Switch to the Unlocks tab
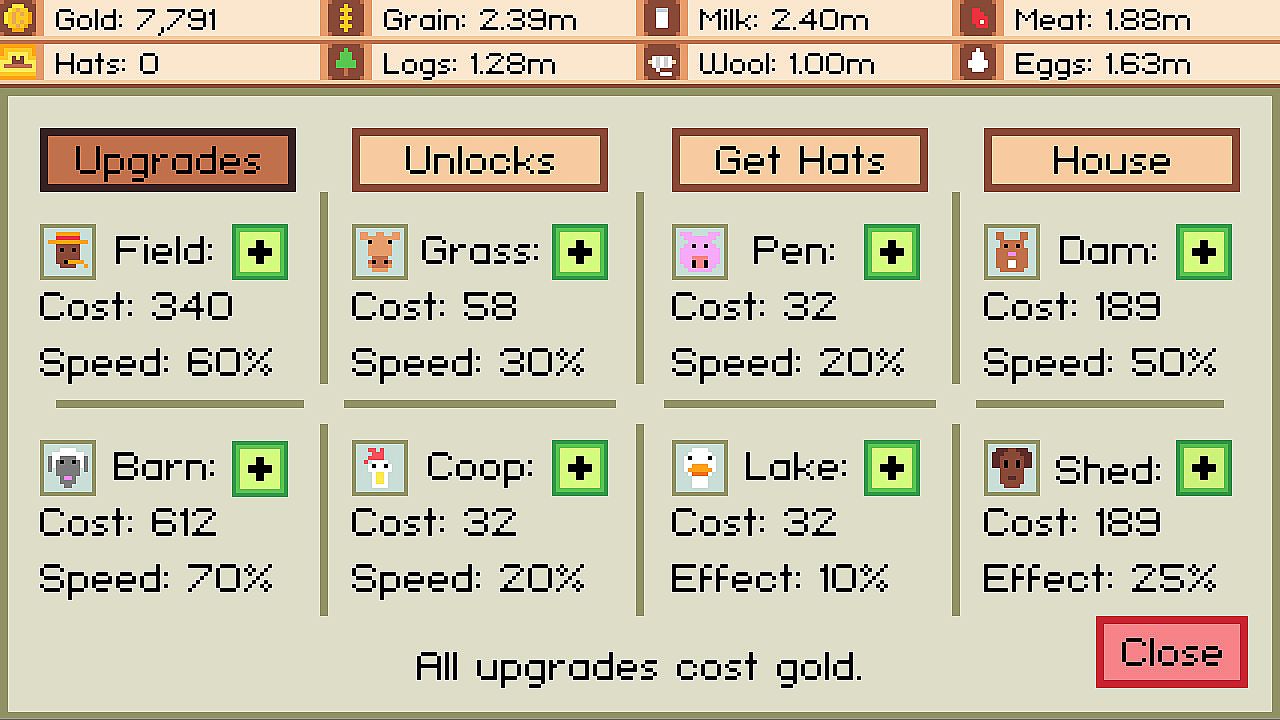Screen dimensions: 1280x720 point(479,160)
